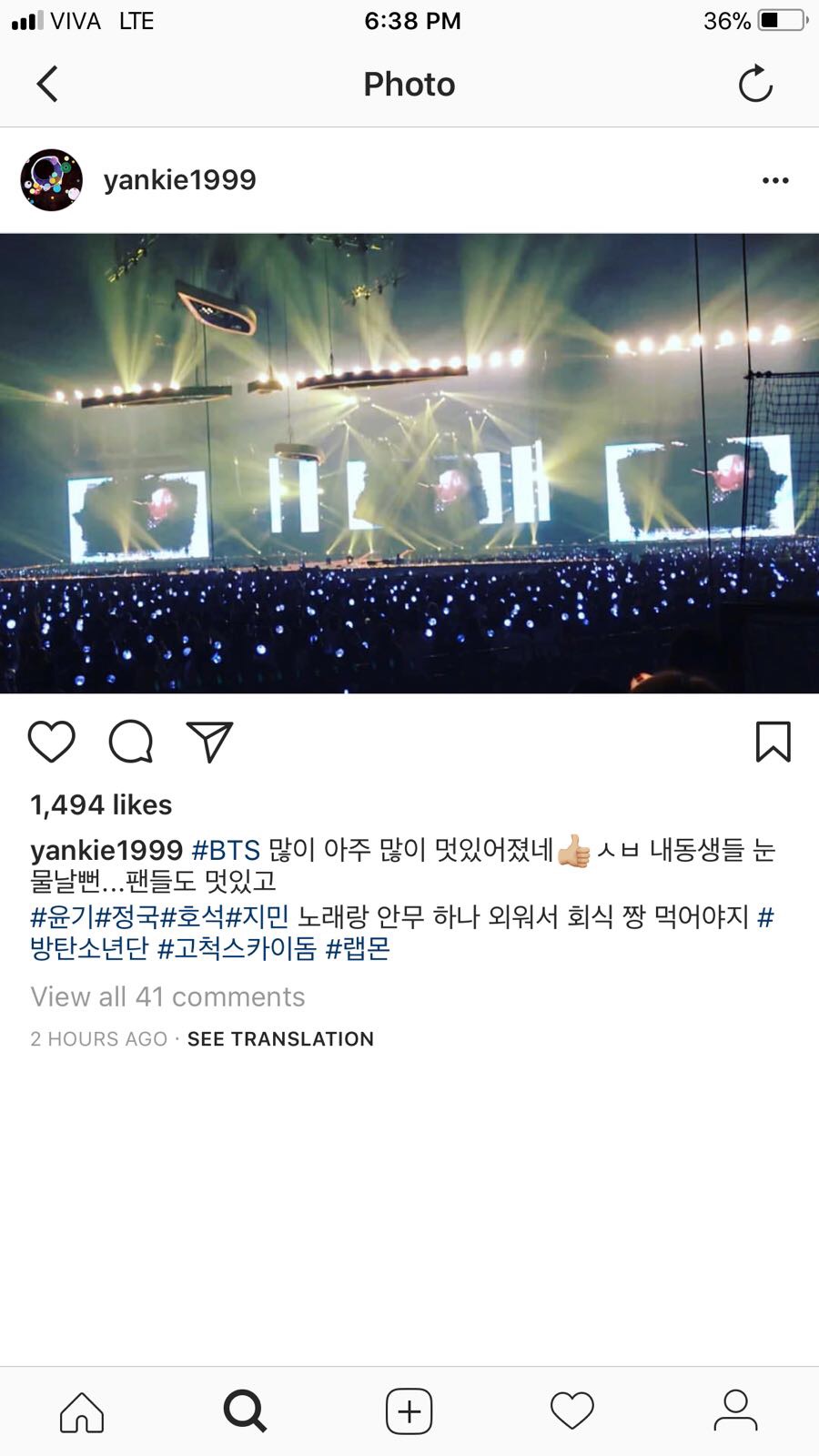Create a new post with plus tab
The image size is (819, 1456).
tap(409, 1411)
